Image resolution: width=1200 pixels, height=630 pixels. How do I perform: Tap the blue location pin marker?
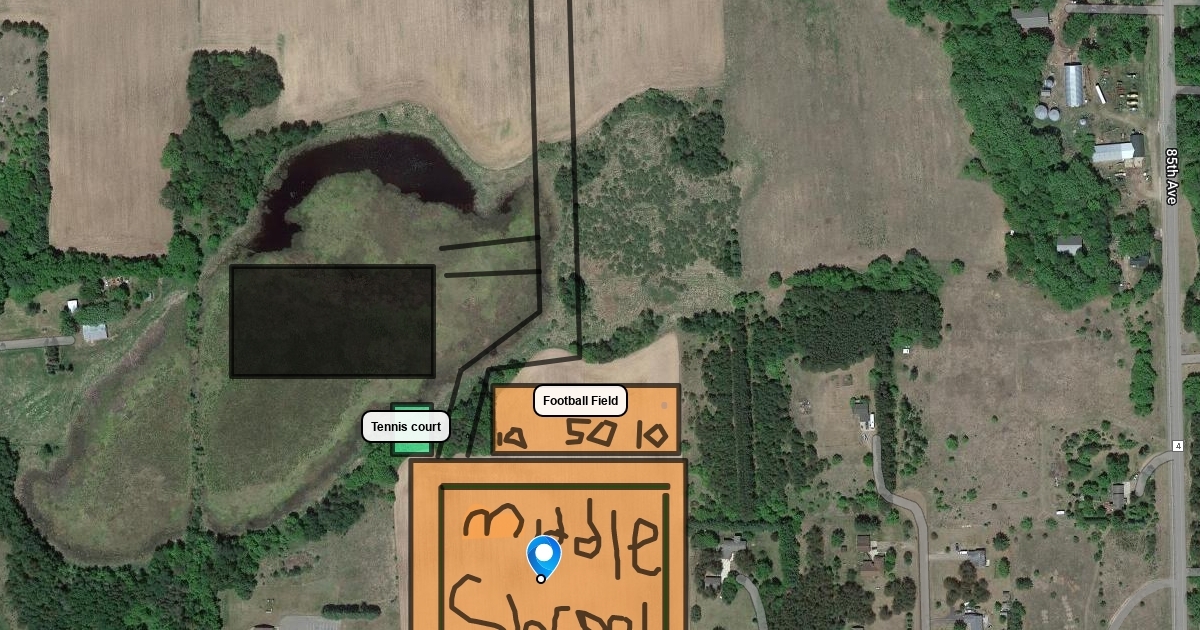point(543,557)
